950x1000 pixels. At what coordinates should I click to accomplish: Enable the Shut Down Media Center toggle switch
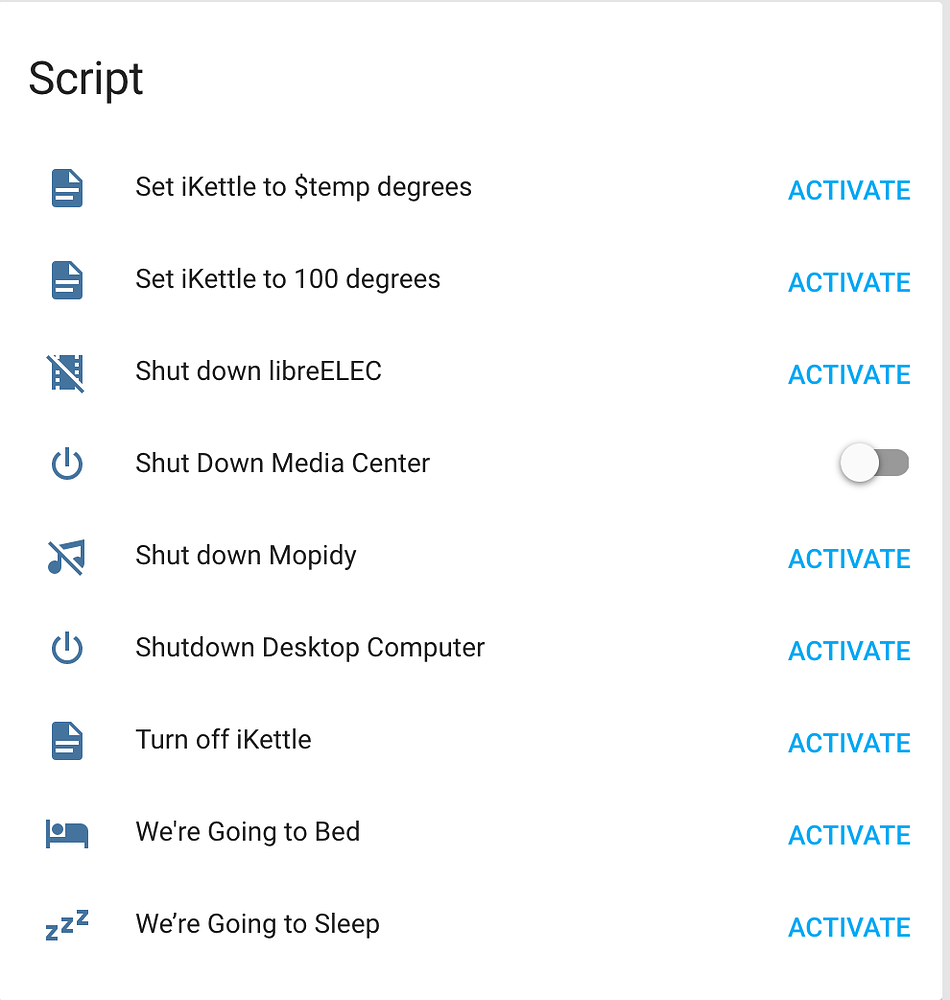coord(875,463)
